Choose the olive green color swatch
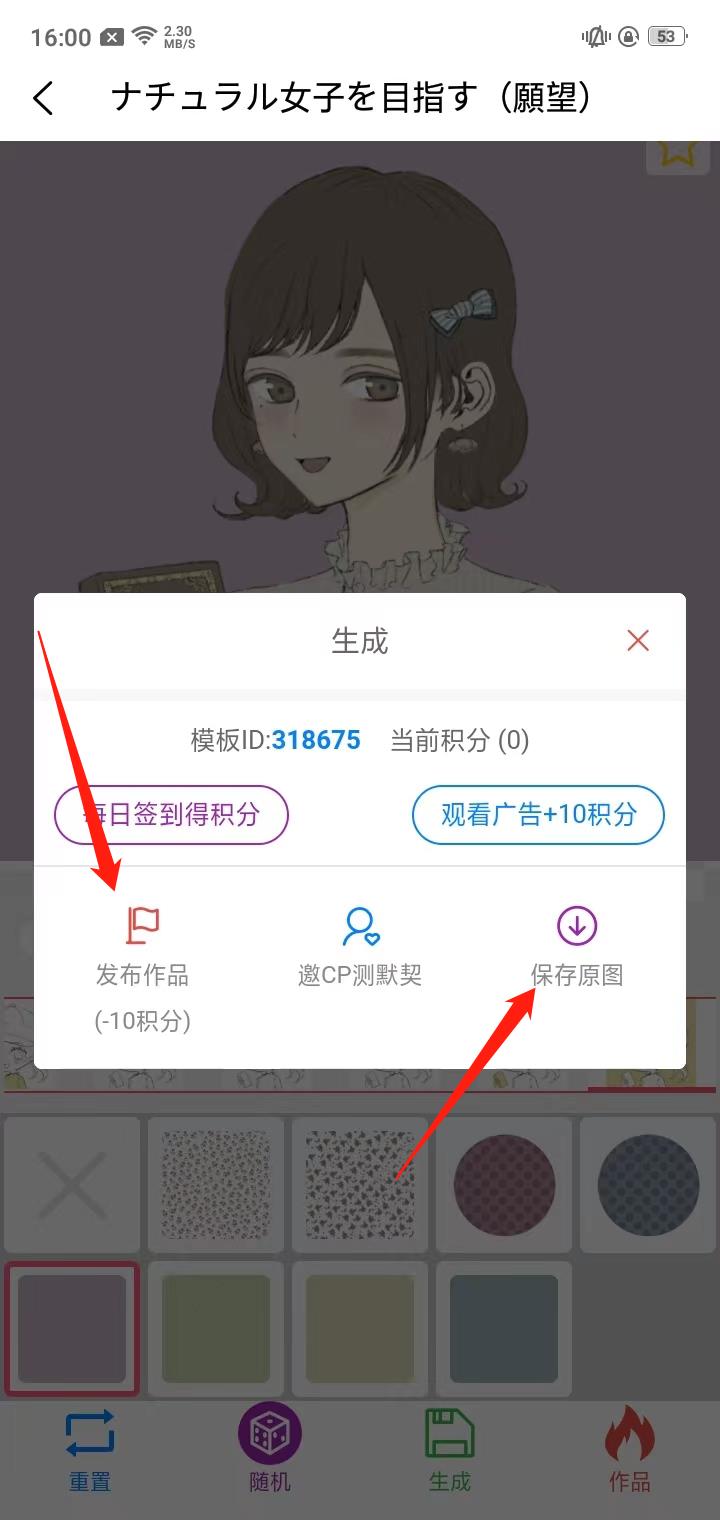Viewport: 720px width, 1520px height. [217, 1328]
